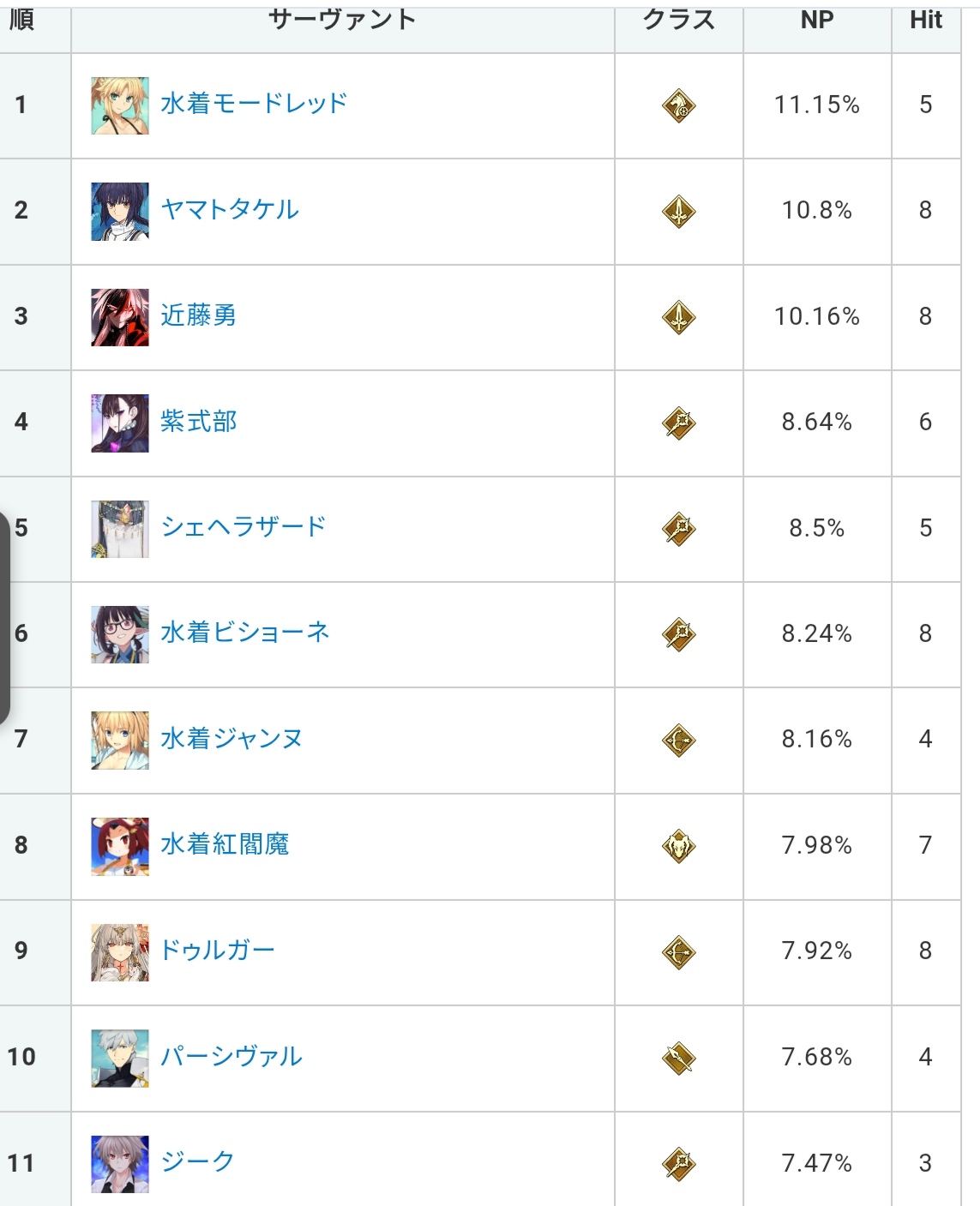This screenshot has width=980, height=1206.
Task: Open the ジーク servant page
Action: [197, 1161]
